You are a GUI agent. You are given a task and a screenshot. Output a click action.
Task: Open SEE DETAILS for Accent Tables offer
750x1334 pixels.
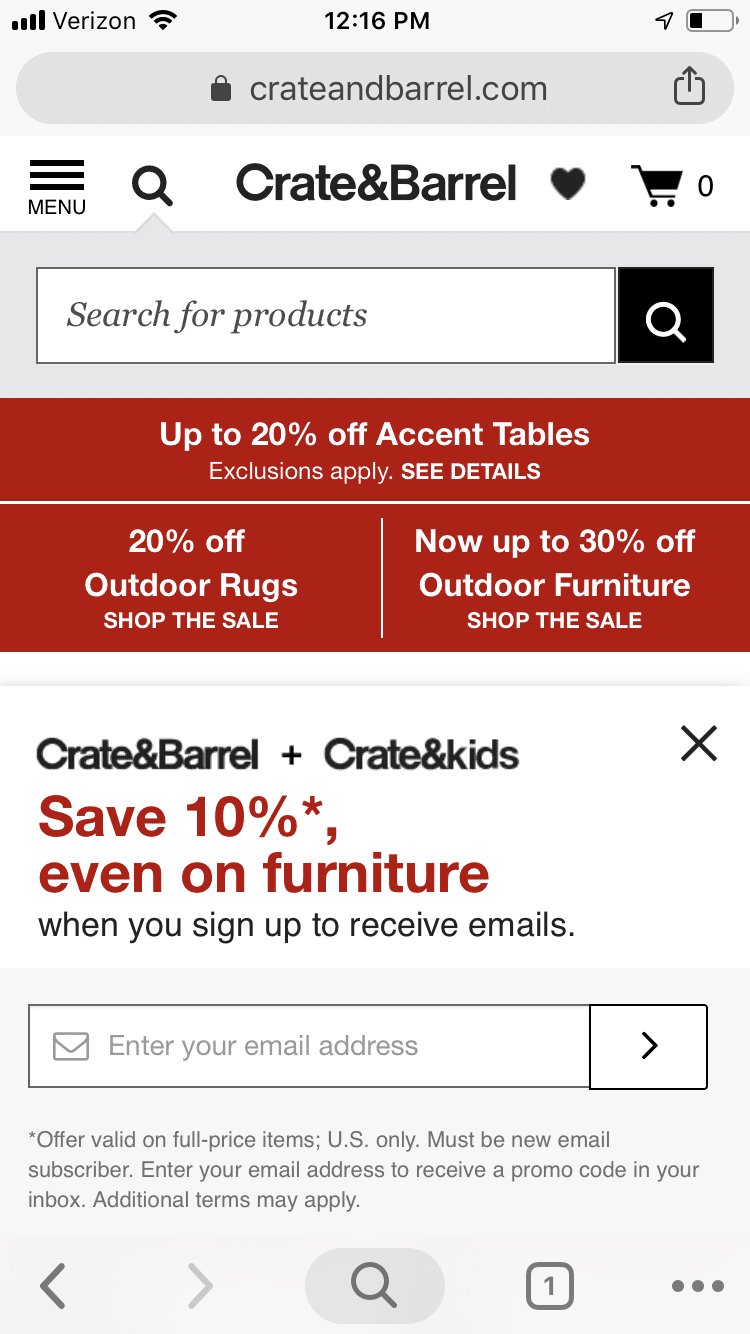coord(470,472)
